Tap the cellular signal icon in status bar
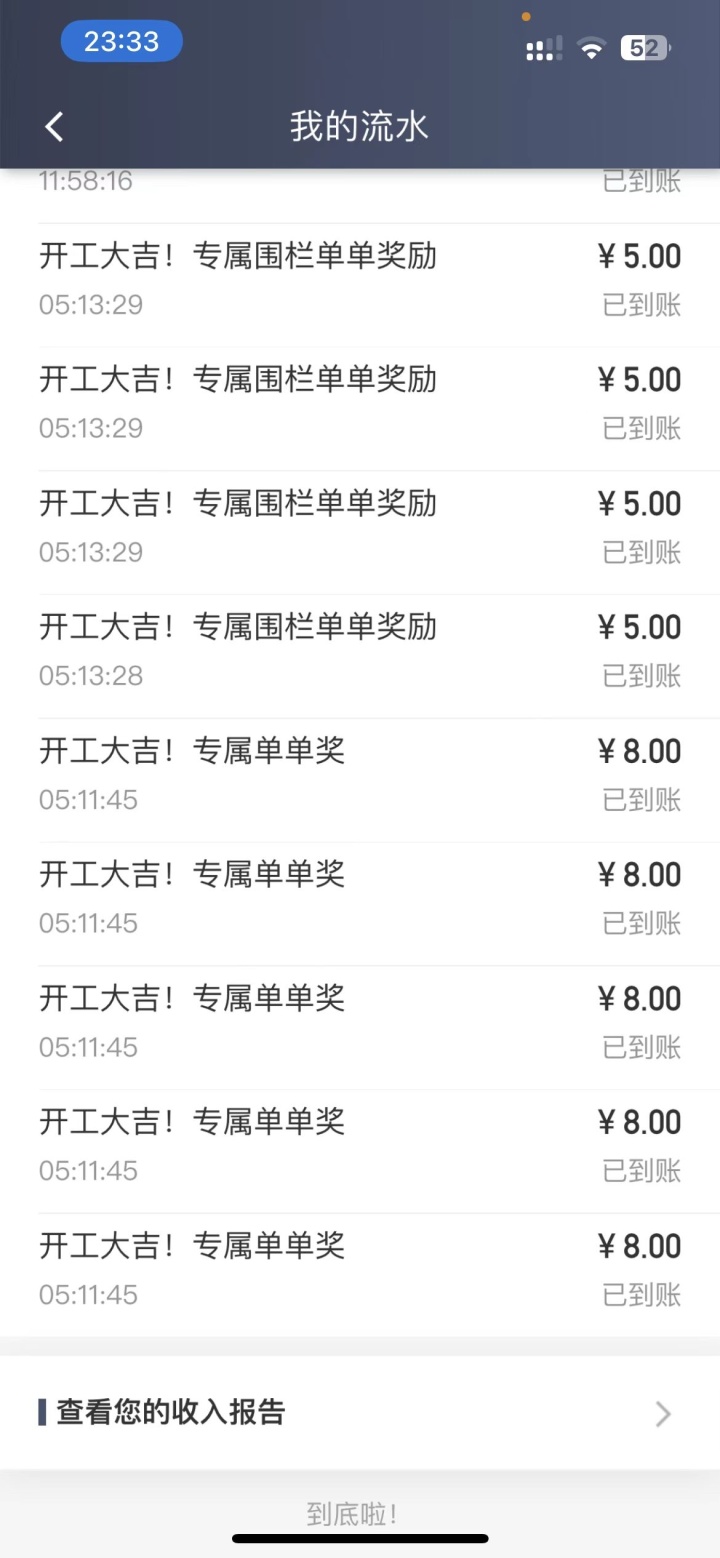This screenshot has width=720, height=1558. point(543,47)
